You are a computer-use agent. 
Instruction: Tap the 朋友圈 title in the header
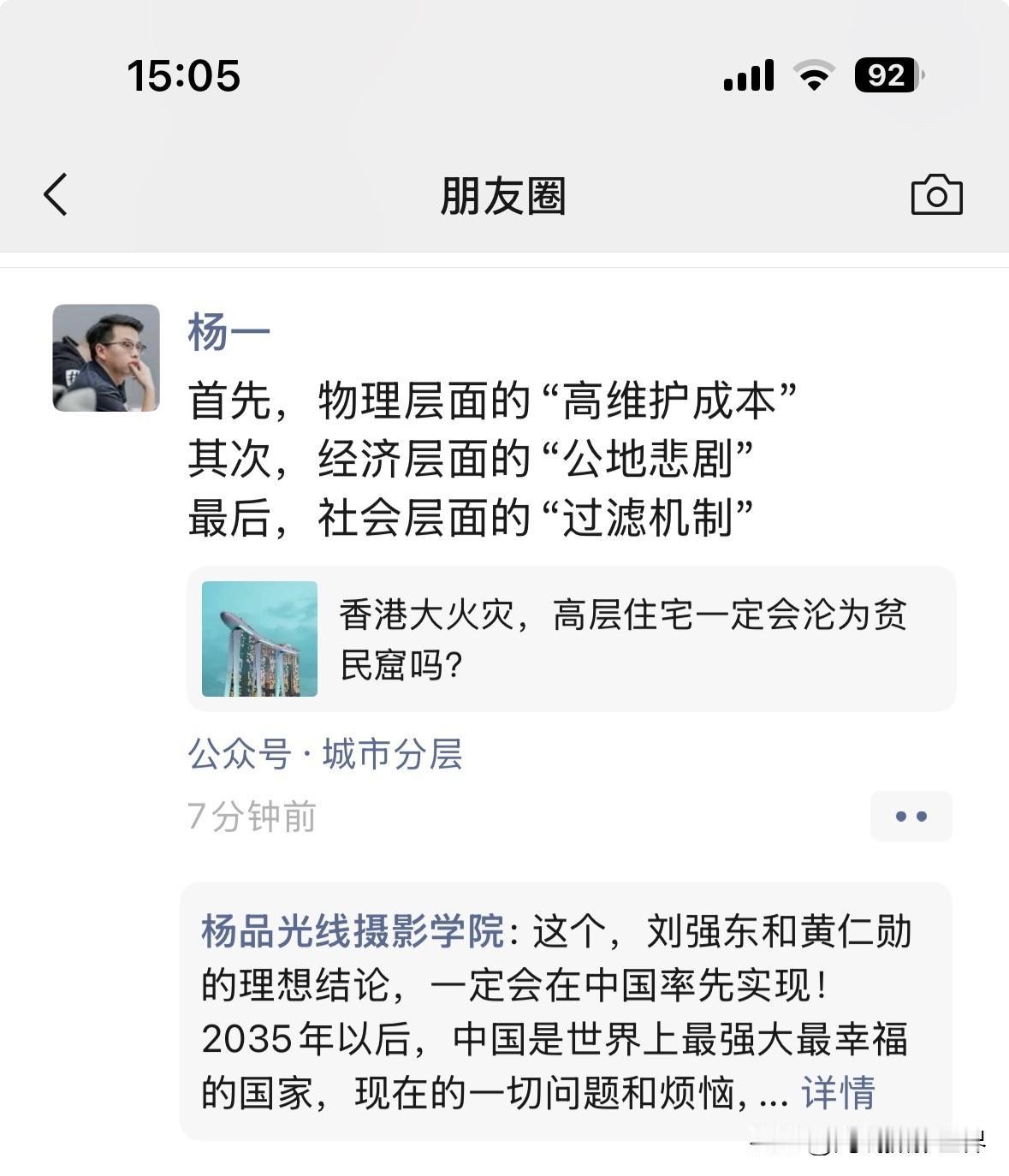click(504, 195)
